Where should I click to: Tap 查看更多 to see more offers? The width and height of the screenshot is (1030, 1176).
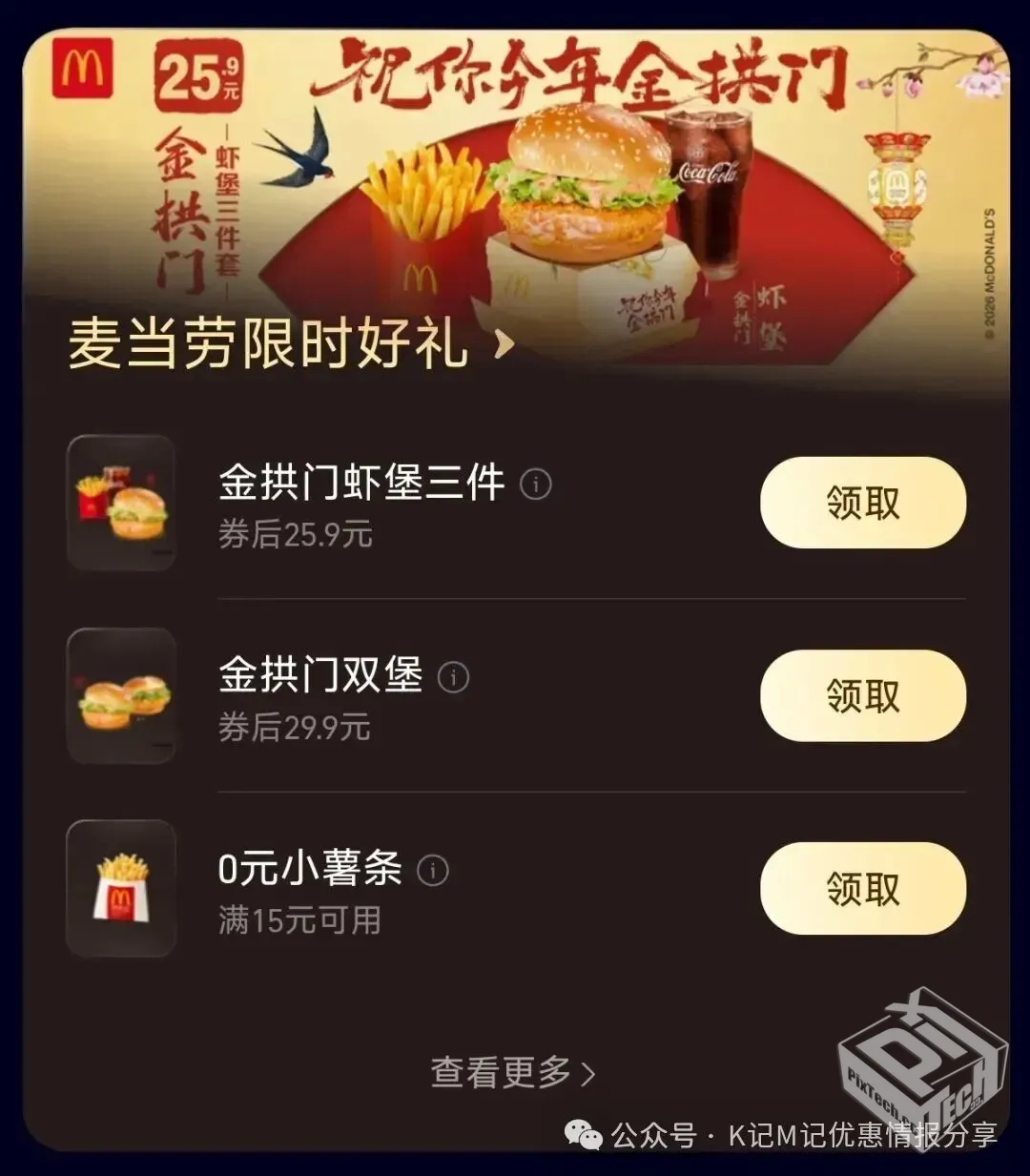tap(513, 1072)
